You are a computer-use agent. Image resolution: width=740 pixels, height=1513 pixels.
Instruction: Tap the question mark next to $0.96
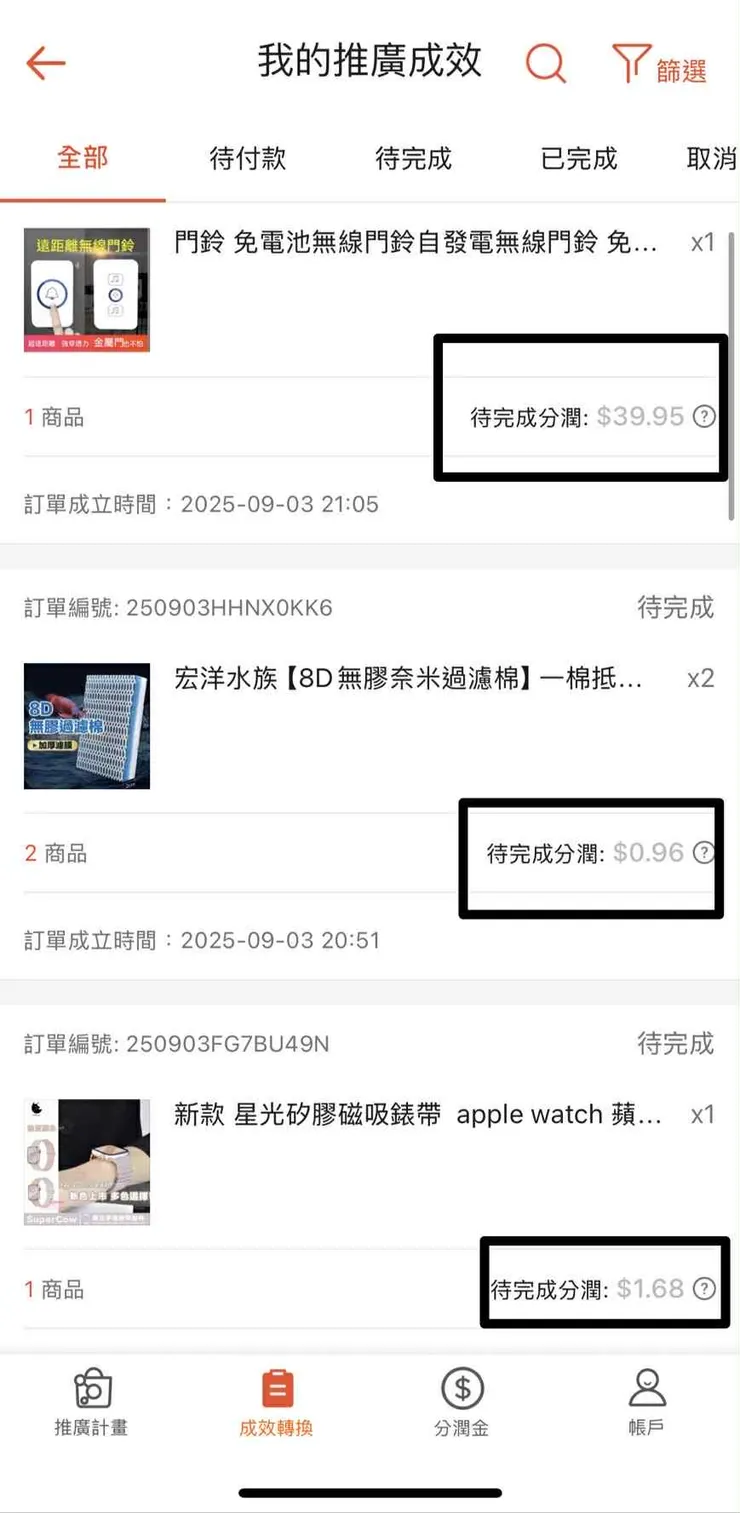pyautogui.click(x=704, y=854)
